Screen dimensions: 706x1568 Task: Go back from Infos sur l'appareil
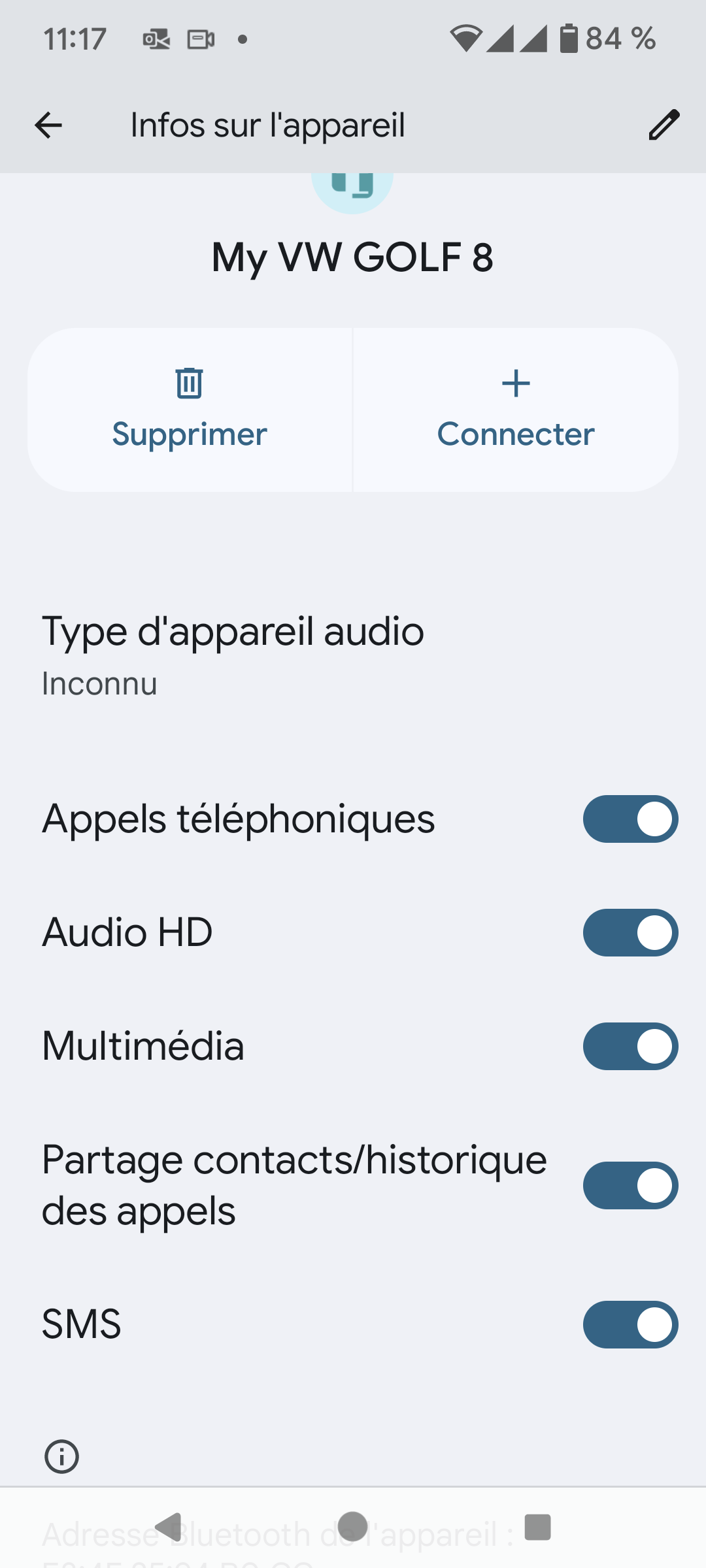coord(48,125)
